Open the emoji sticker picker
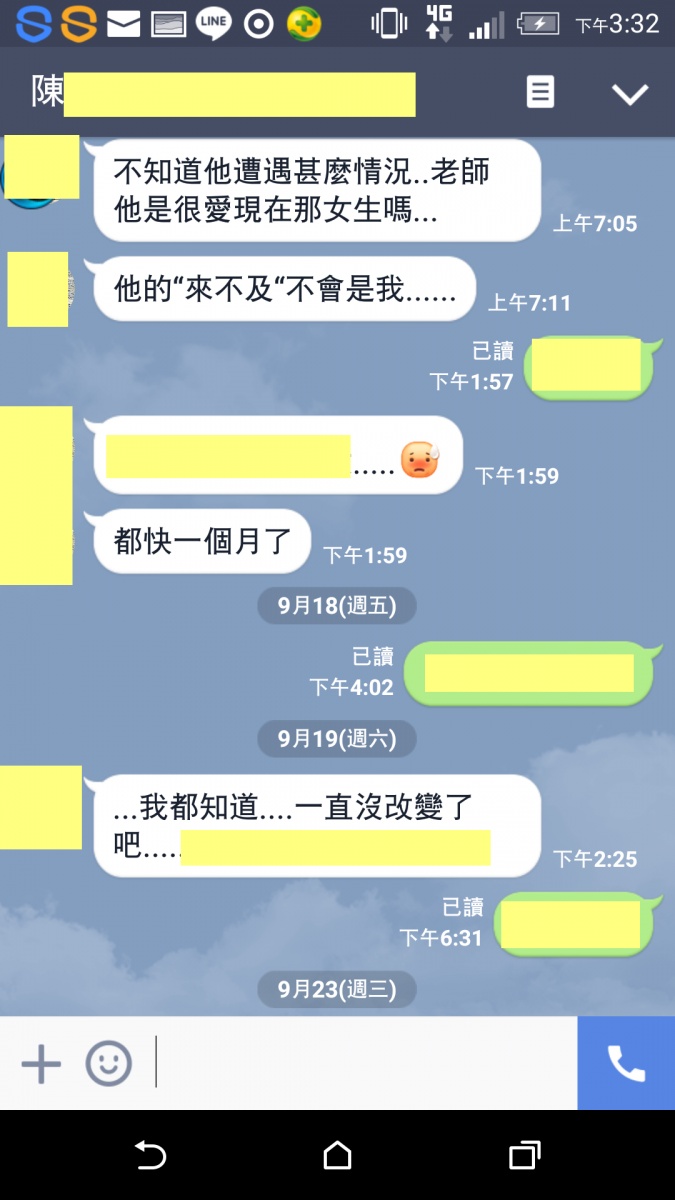675x1200 pixels. coord(108,1064)
